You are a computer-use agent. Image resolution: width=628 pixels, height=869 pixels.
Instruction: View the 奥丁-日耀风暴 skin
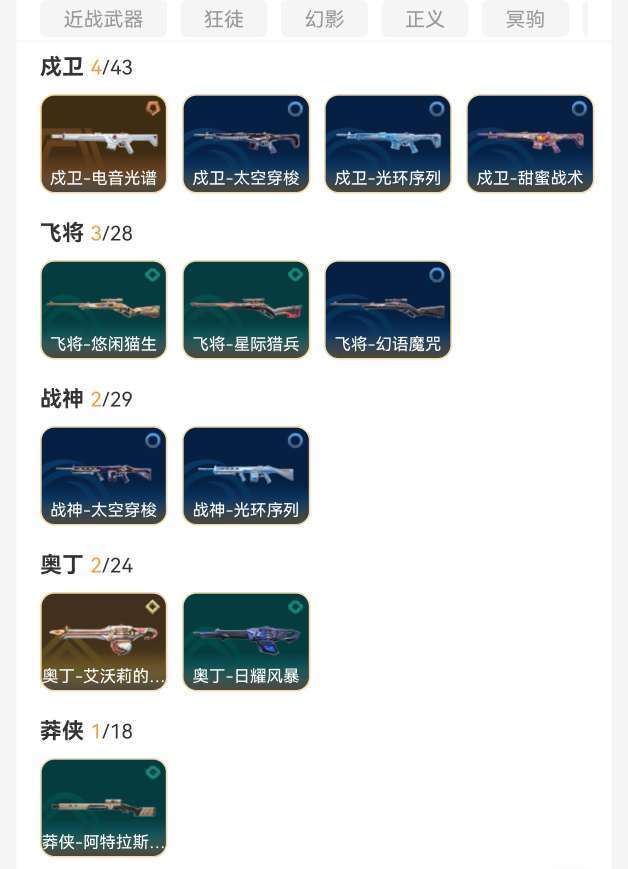click(246, 641)
